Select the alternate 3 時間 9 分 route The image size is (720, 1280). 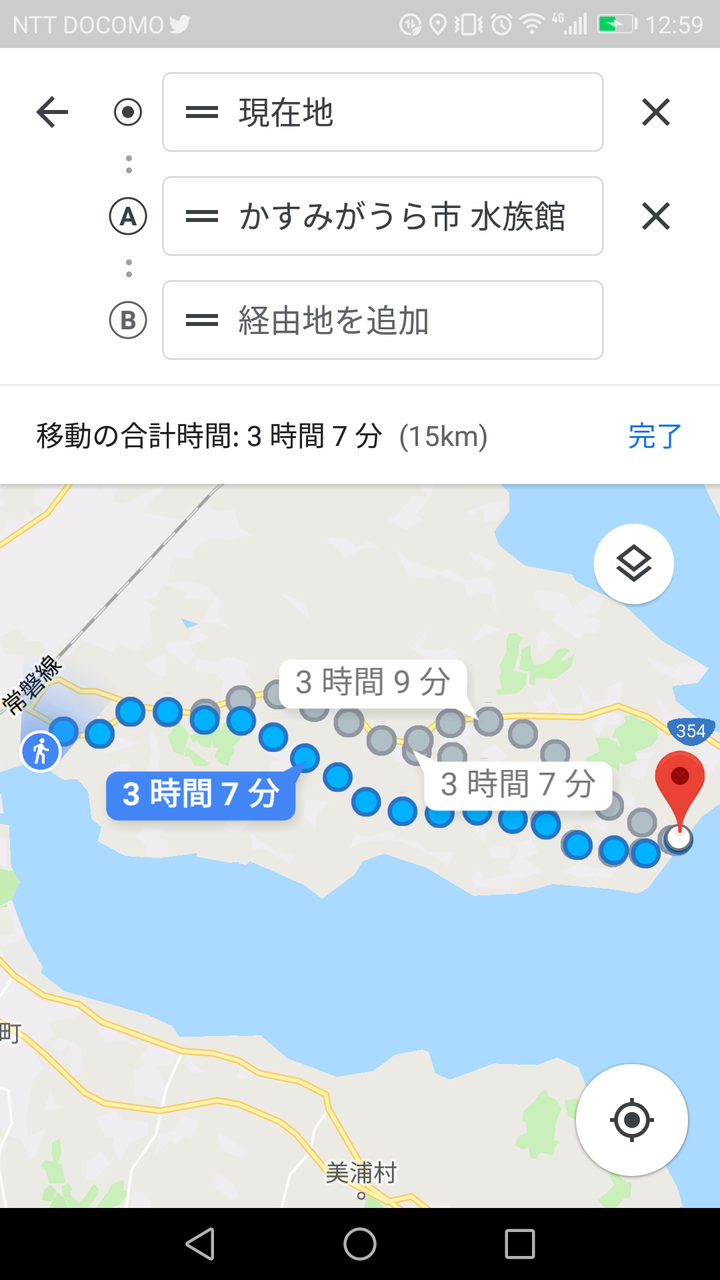pyautogui.click(x=372, y=683)
